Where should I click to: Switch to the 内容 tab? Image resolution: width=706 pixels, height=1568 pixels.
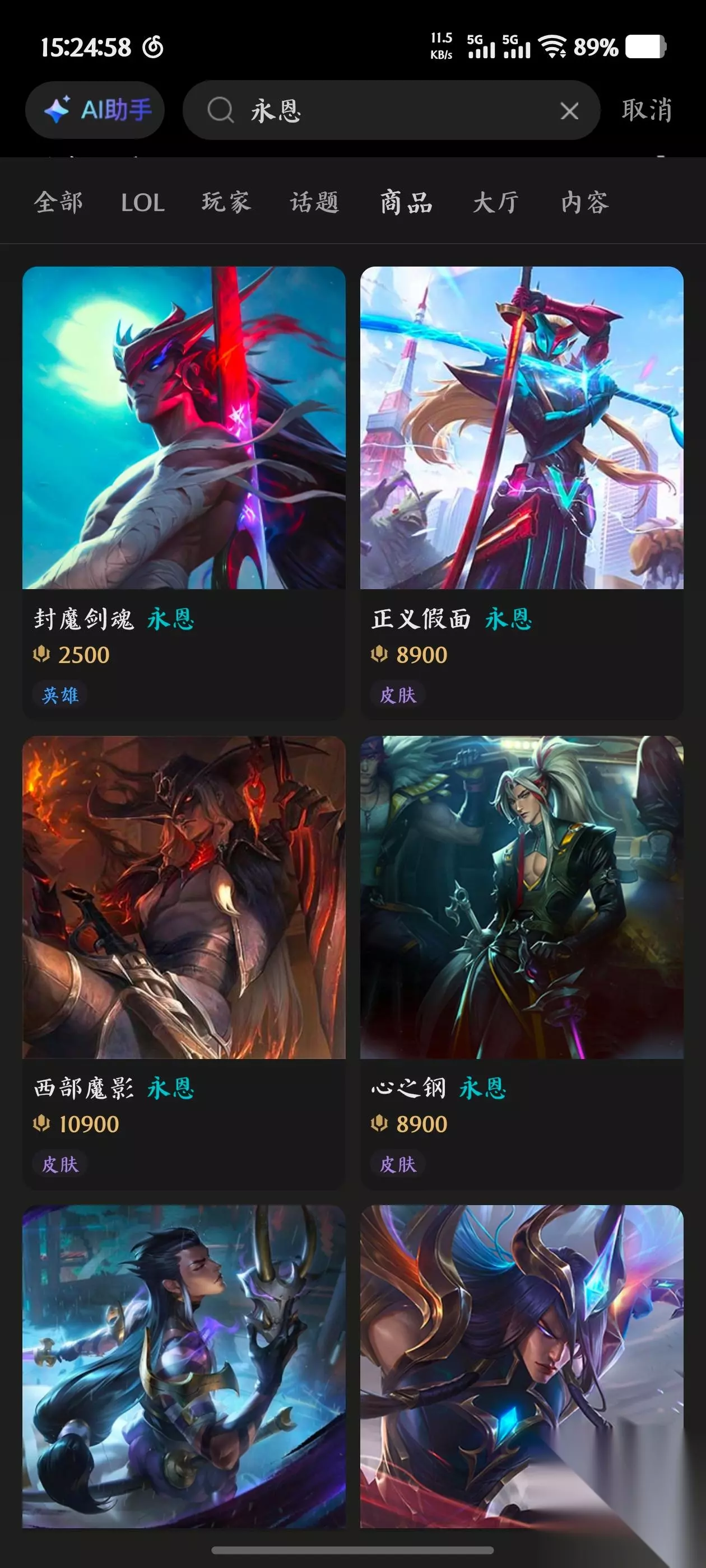coord(585,202)
